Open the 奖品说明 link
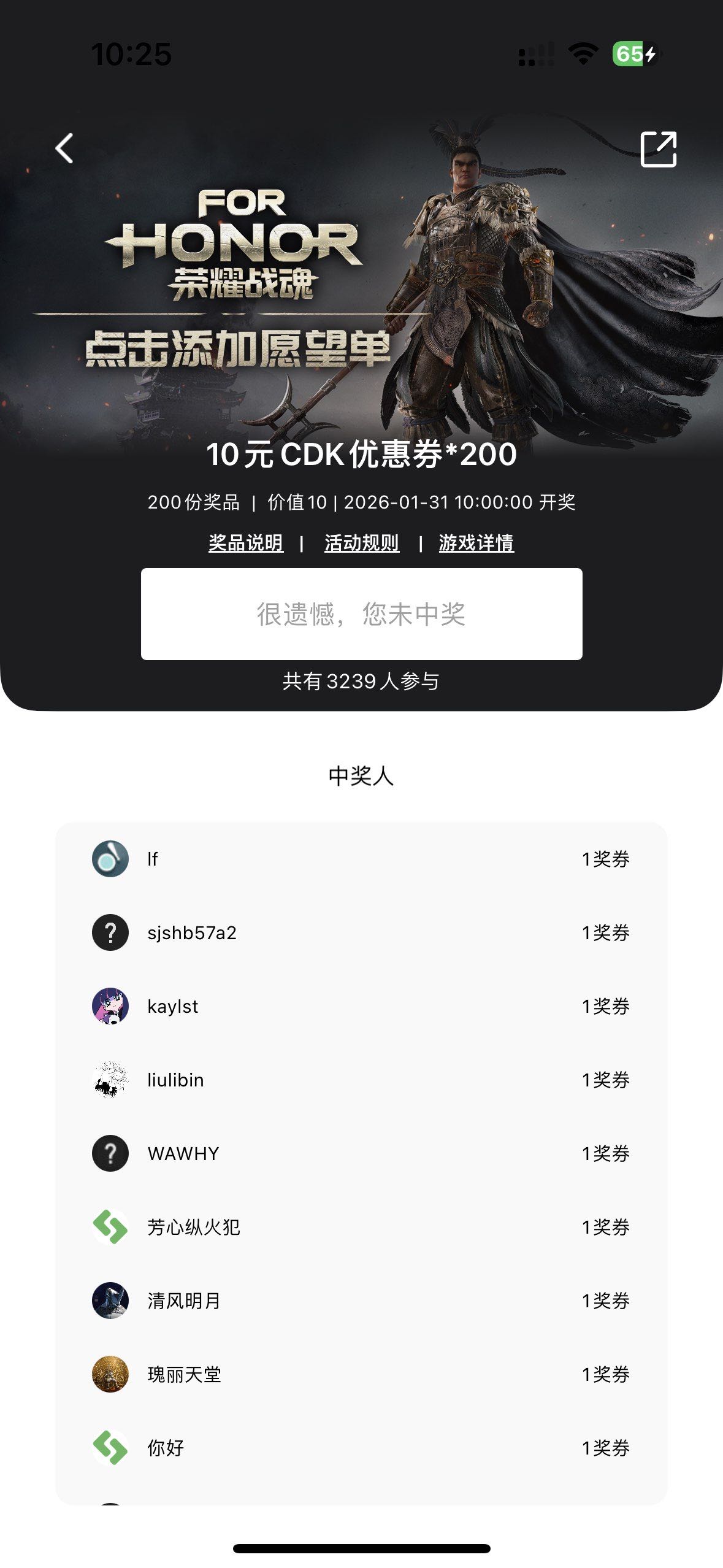The width and height of the screenshot is (723, 1568). click(x=246, y=543)
